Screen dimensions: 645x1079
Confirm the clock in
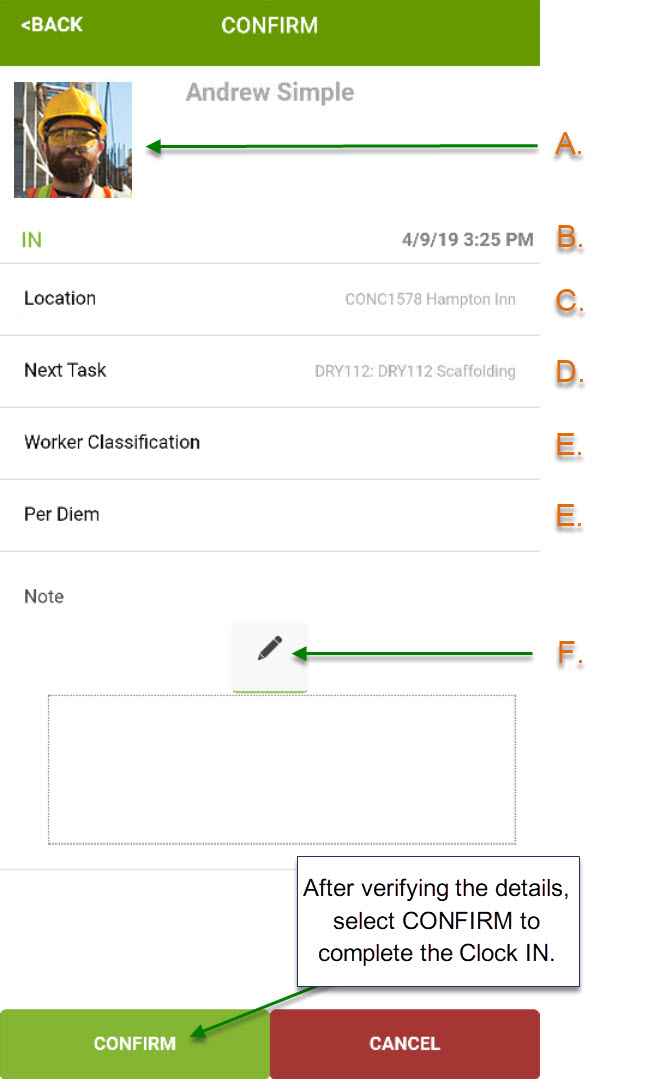[135, 1043]
